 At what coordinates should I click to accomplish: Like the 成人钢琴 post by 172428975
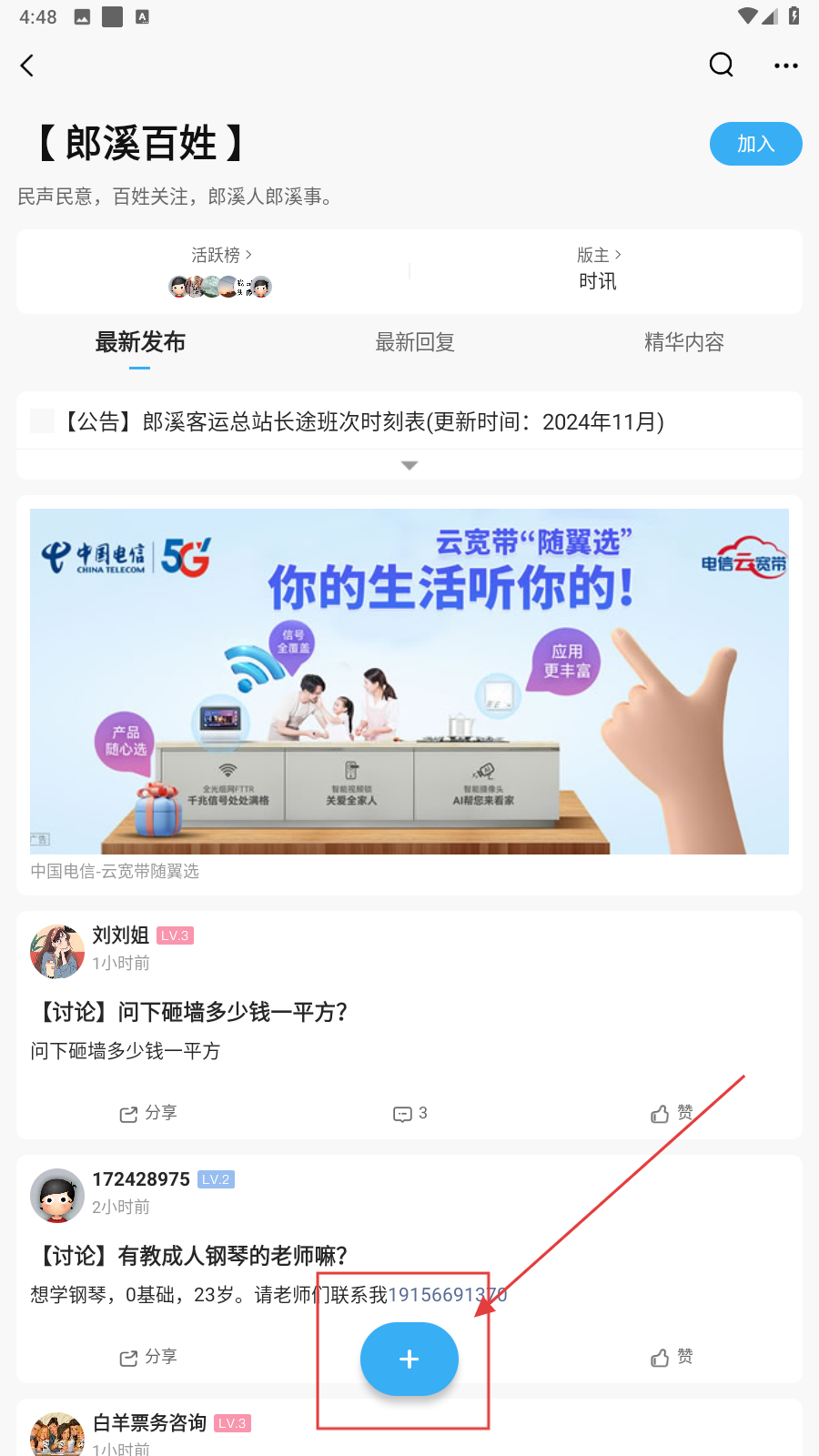pos(672,1357)
